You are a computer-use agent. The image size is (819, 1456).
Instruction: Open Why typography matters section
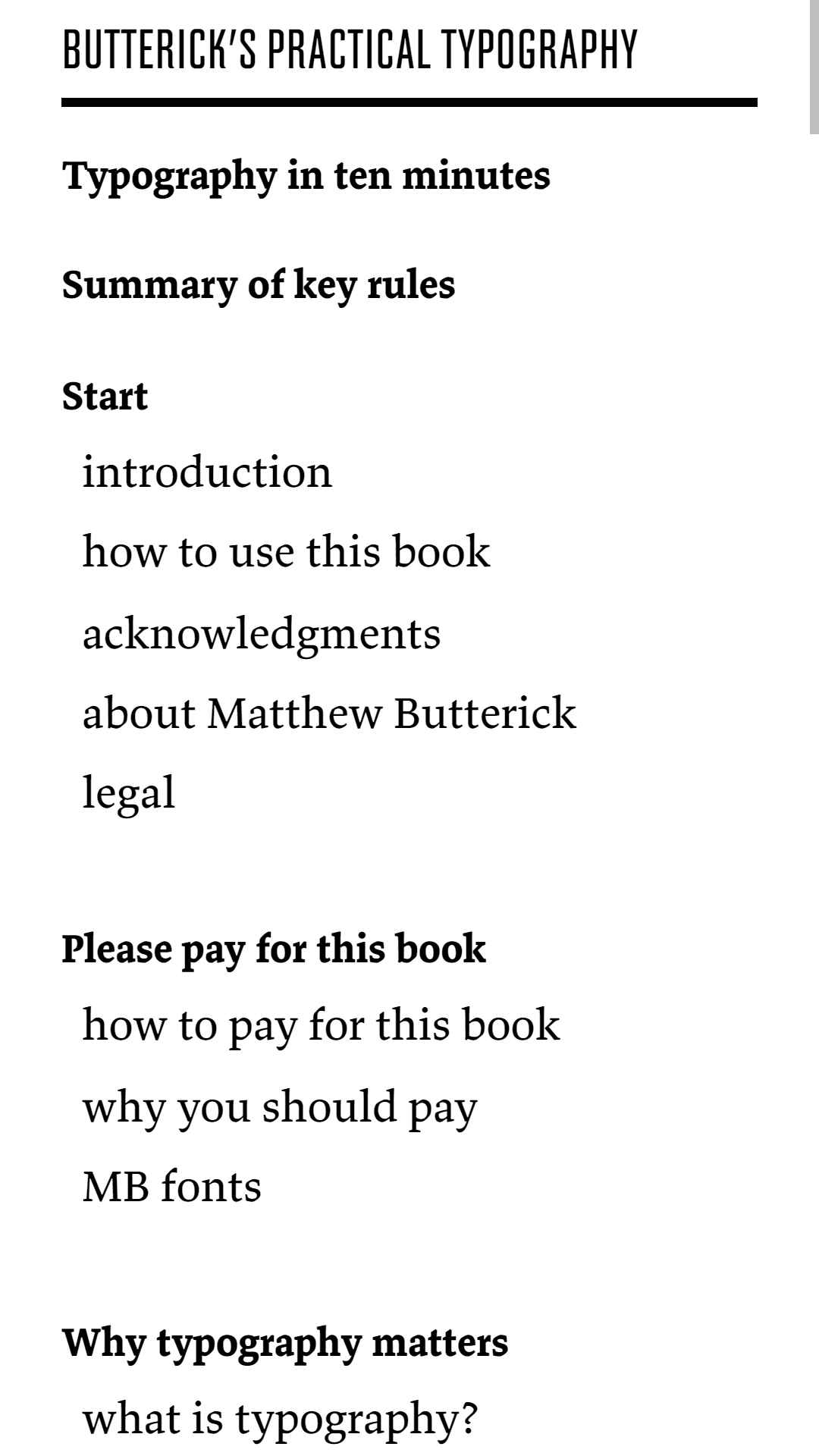[x=285, y=1344]
